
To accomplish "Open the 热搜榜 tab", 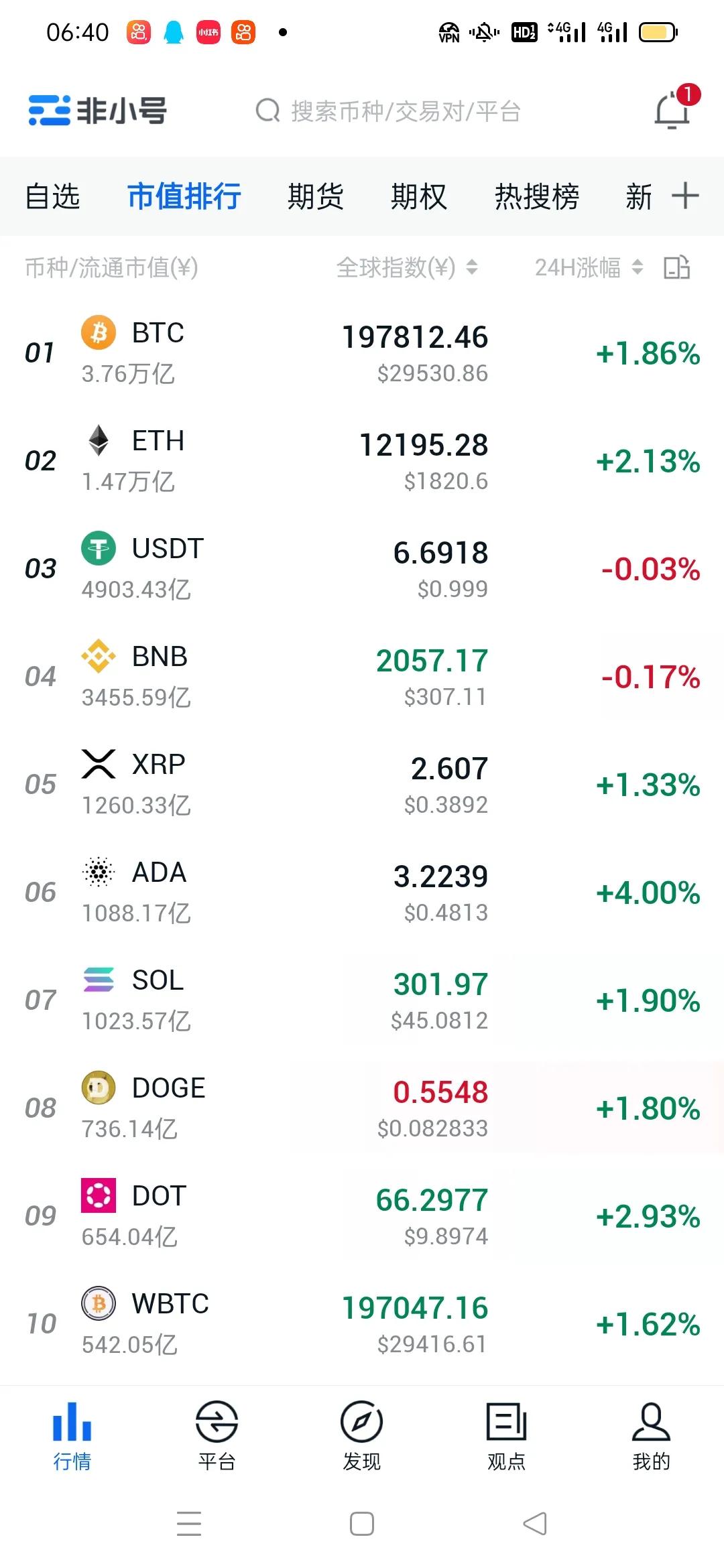I will (536, 196).
